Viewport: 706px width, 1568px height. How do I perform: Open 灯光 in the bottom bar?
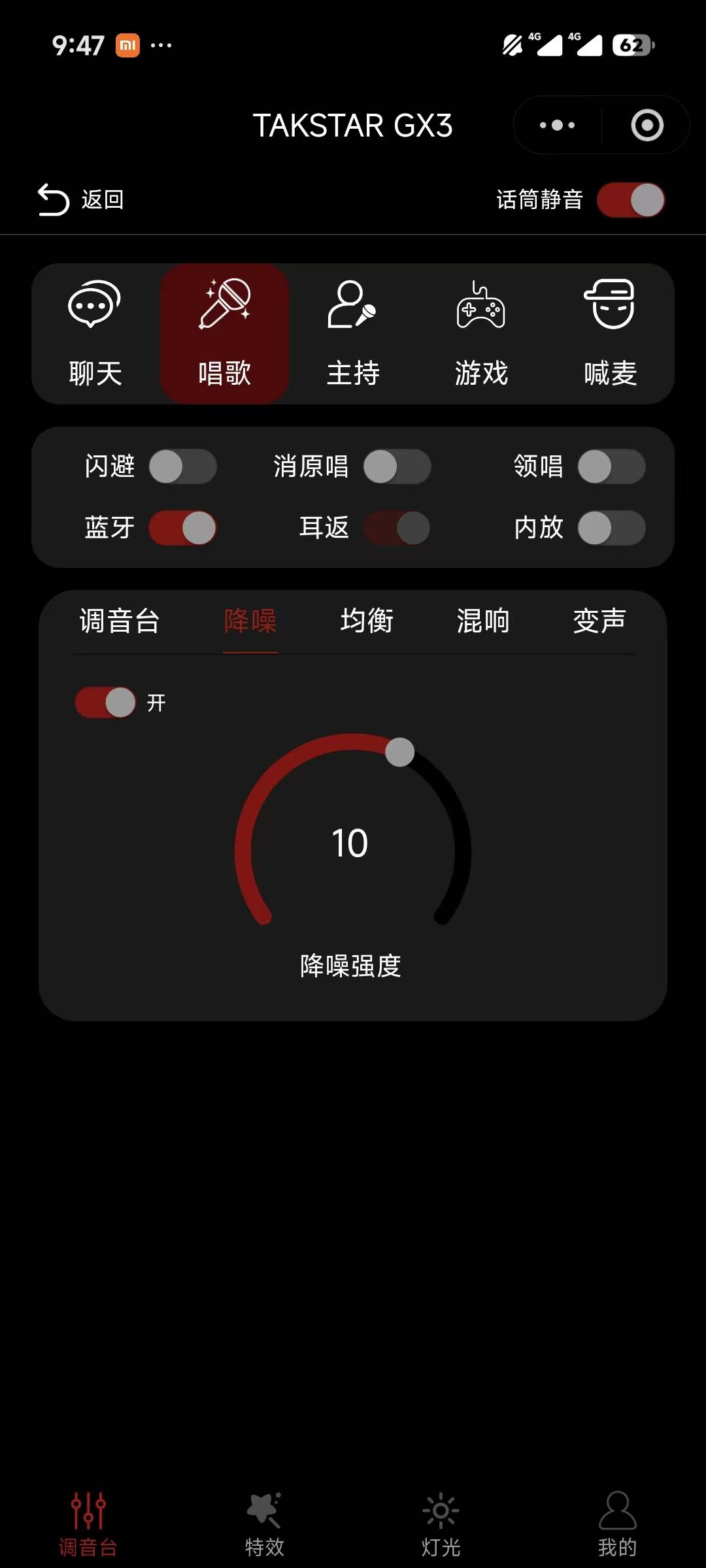(x=441, y=1524)
